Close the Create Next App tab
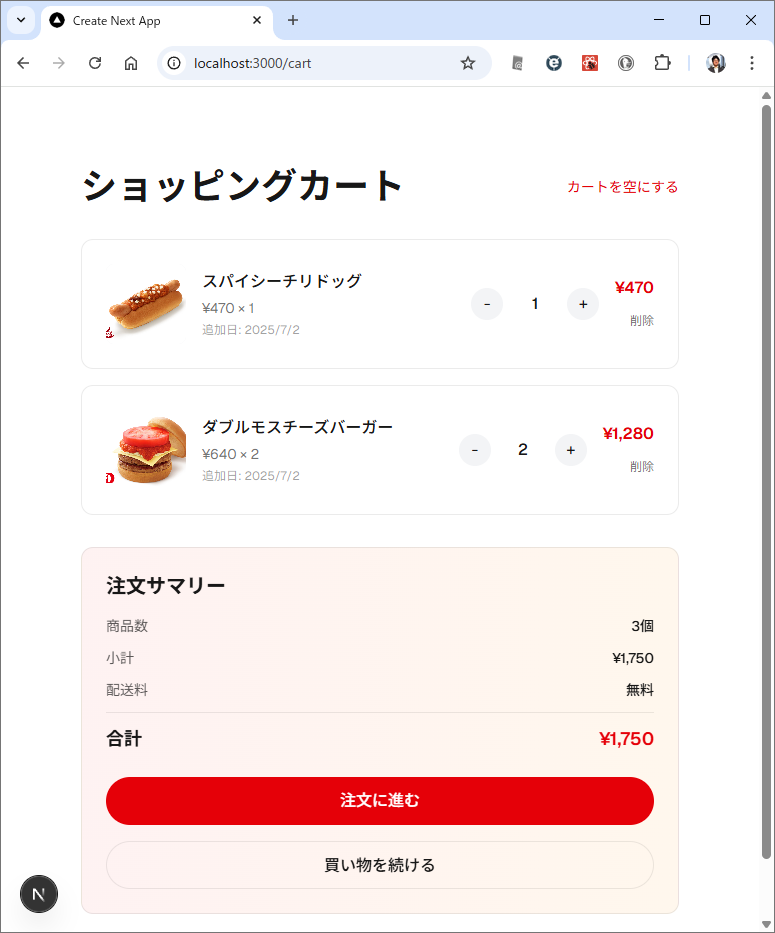Image resolution: width=775 pixels, height=933 pixels. (257, 20)
